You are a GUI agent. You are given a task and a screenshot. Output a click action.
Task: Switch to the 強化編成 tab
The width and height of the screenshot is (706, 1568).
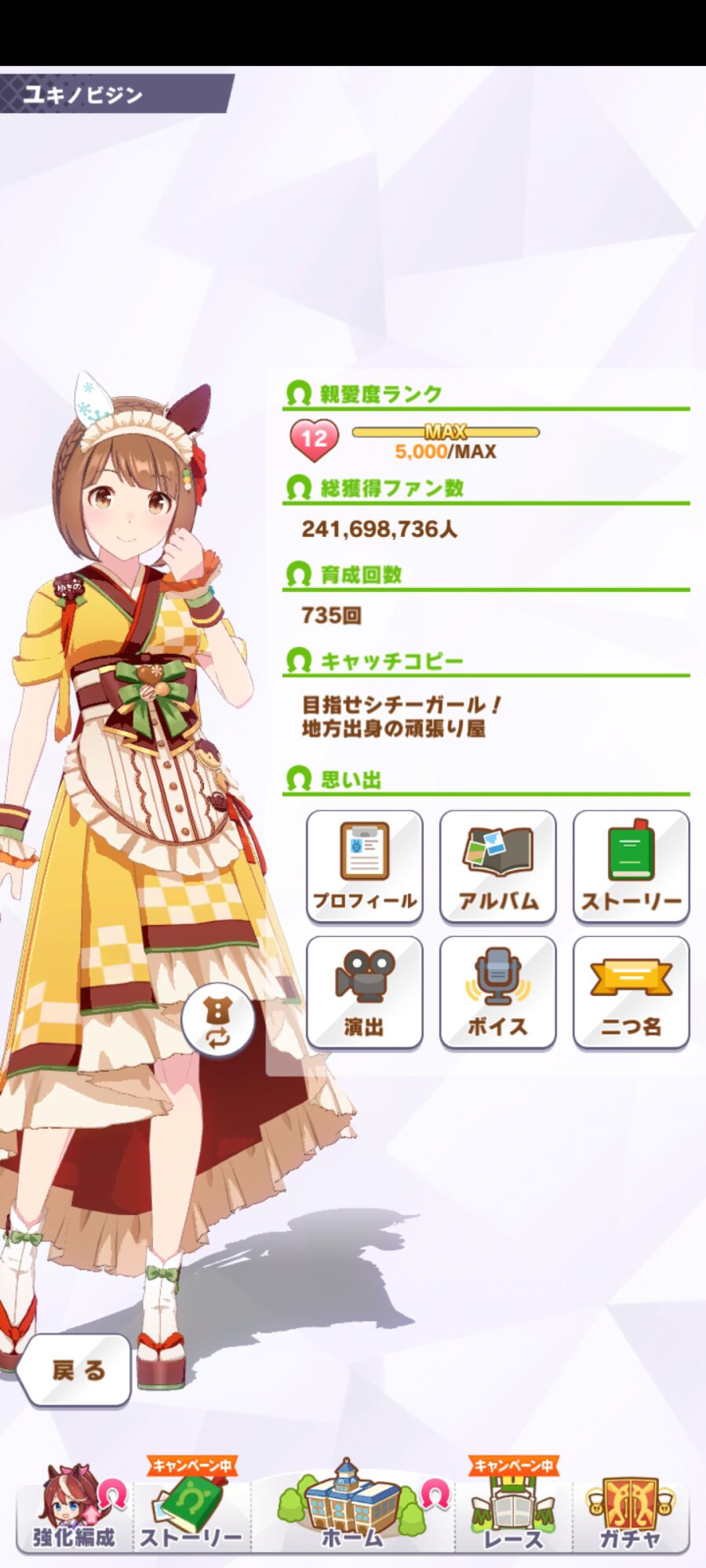click(74, 1509)
